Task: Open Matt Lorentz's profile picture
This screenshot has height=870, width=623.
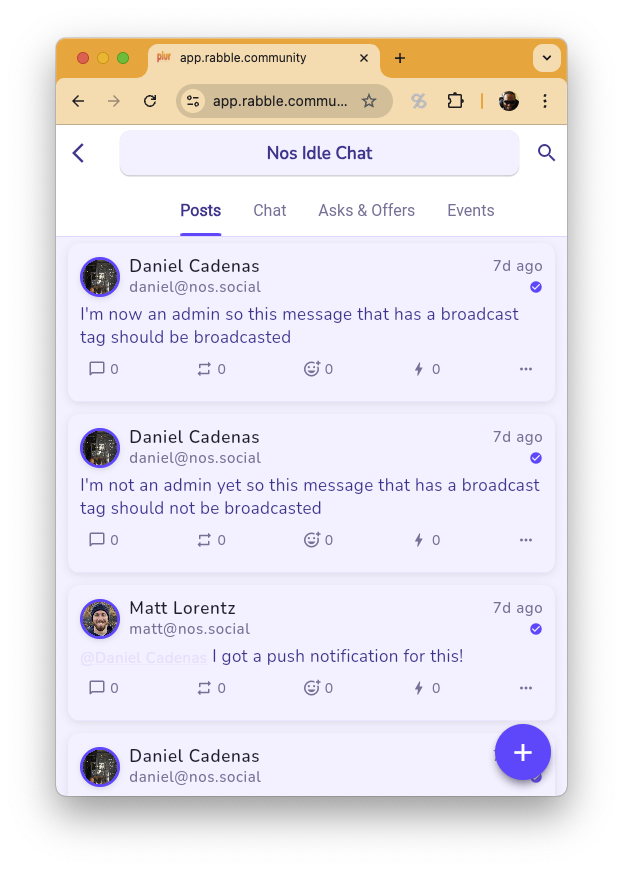Action: [x=100, y=619]
